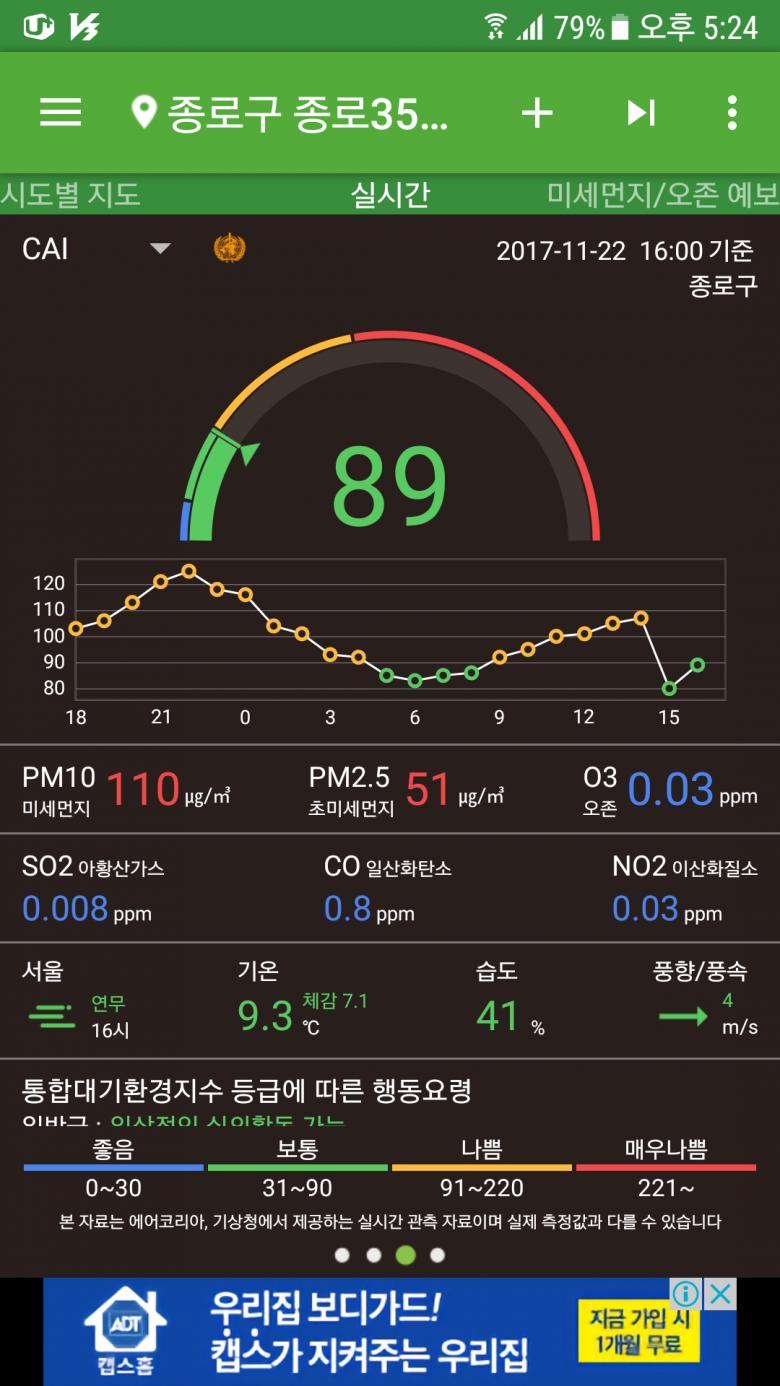Skip to the next station
The image size is (780, 1386).
tap(640, 113)
